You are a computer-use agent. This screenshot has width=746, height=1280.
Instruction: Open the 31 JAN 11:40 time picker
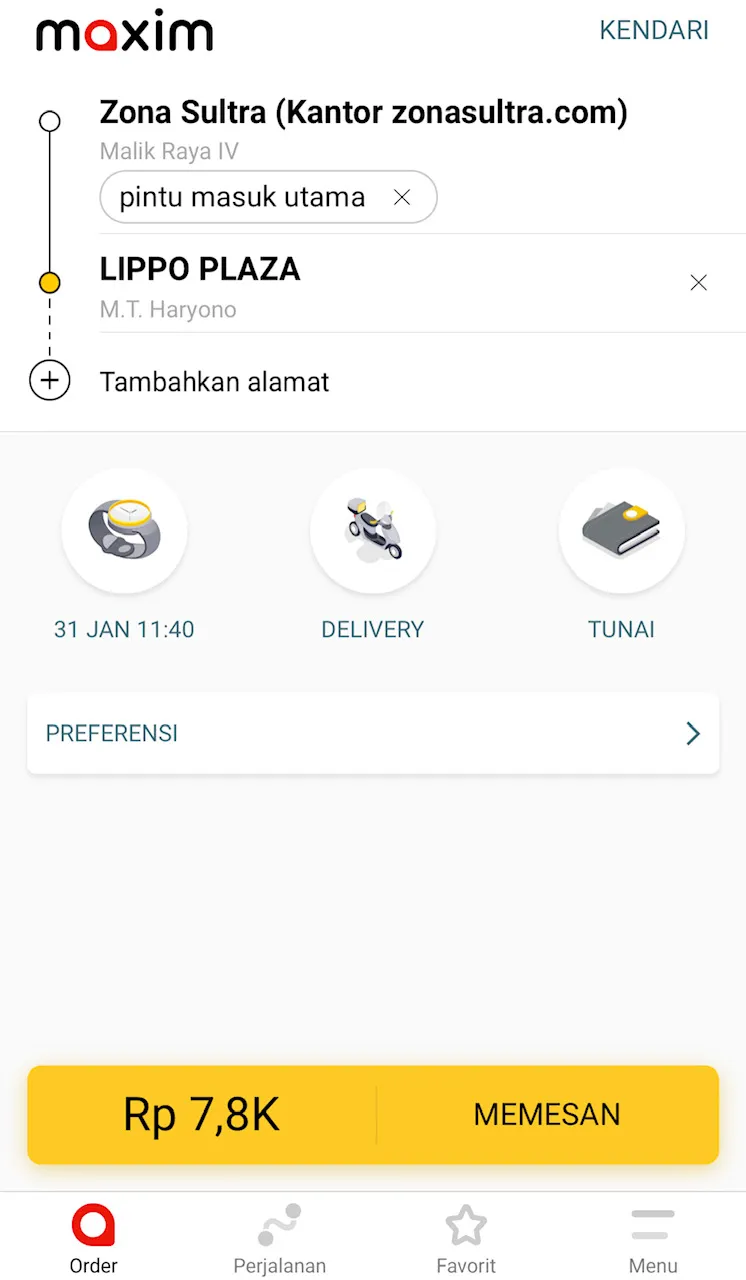coord(124,629)
